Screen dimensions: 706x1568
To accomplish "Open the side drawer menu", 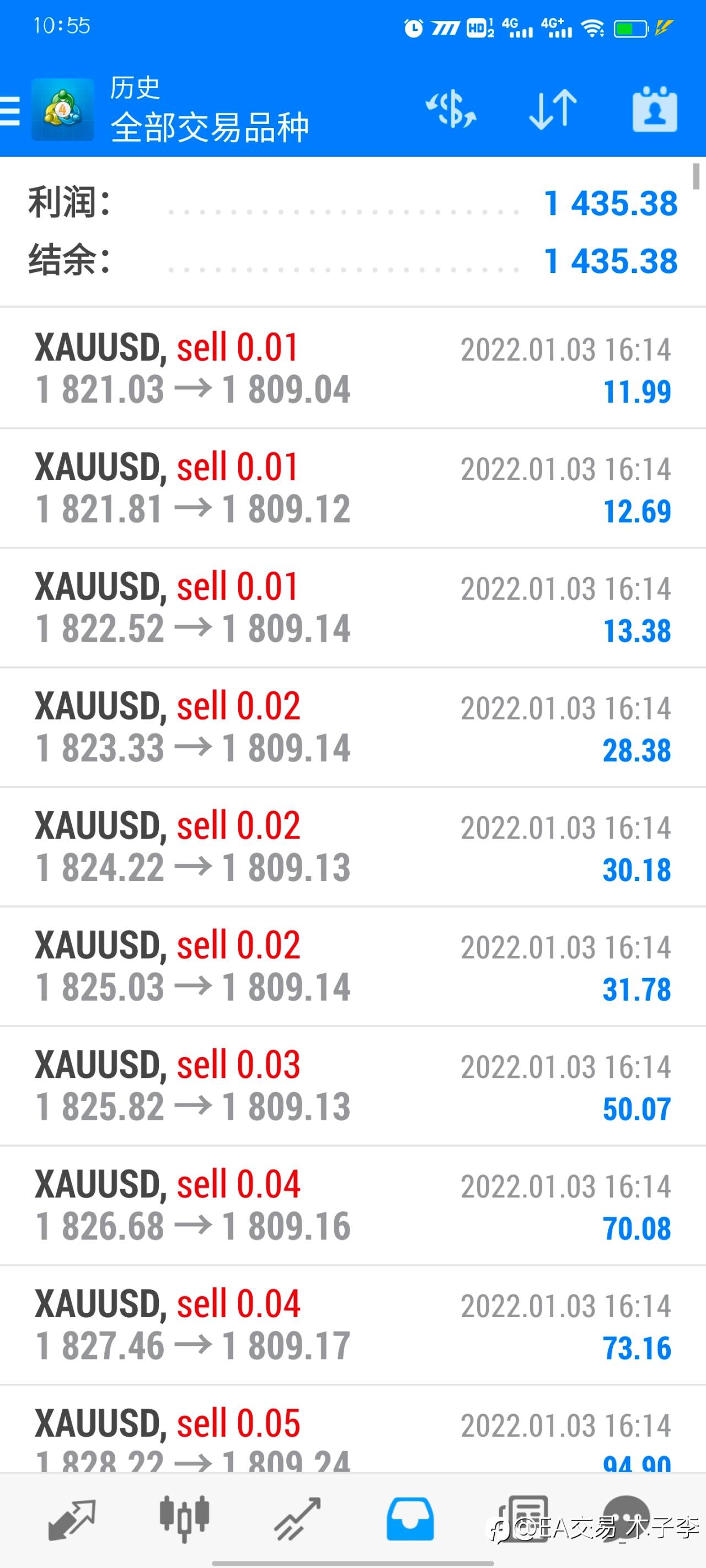I will click(x=10, y=111).
